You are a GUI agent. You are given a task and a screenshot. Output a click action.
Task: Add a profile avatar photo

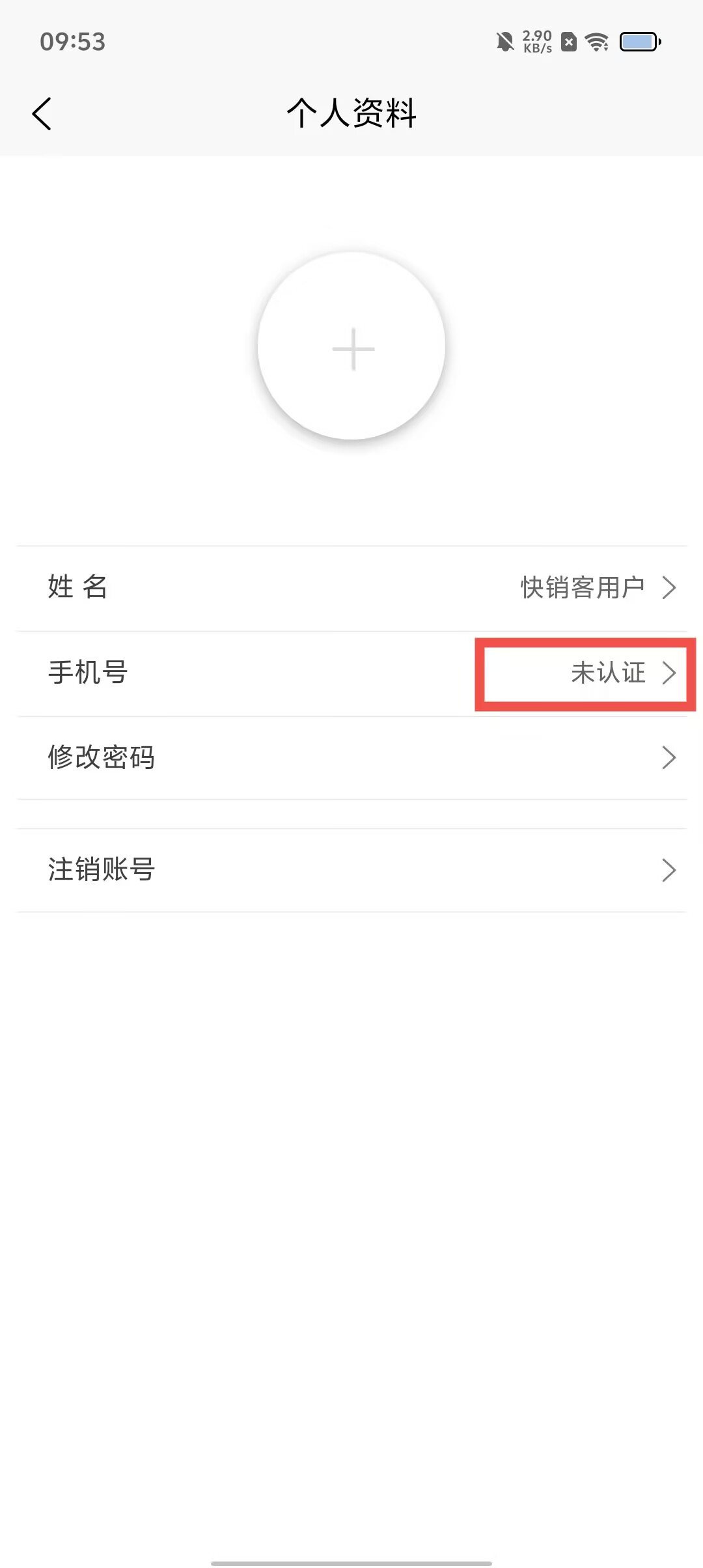[x=352, y=348]
